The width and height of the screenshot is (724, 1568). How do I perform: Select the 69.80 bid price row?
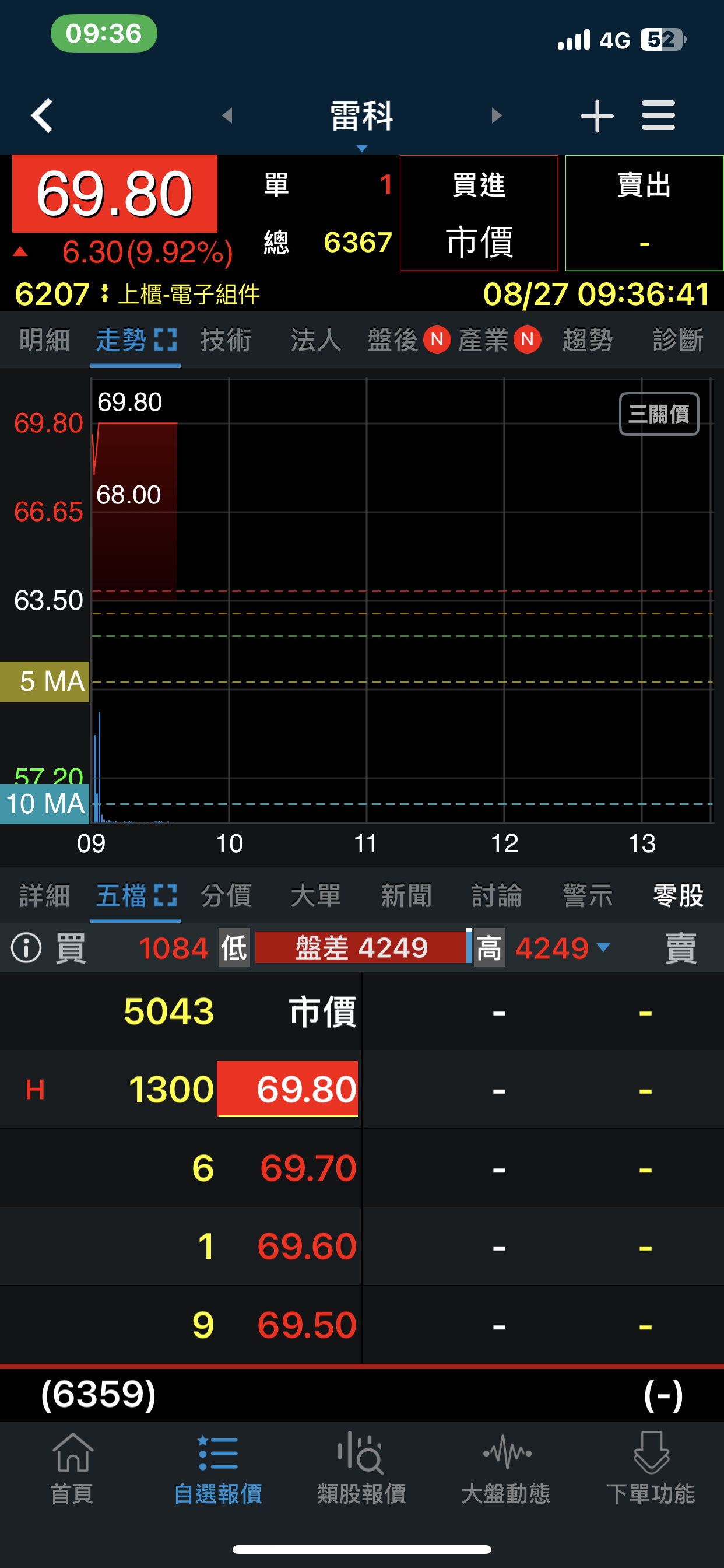click(x=287, y=1089)
